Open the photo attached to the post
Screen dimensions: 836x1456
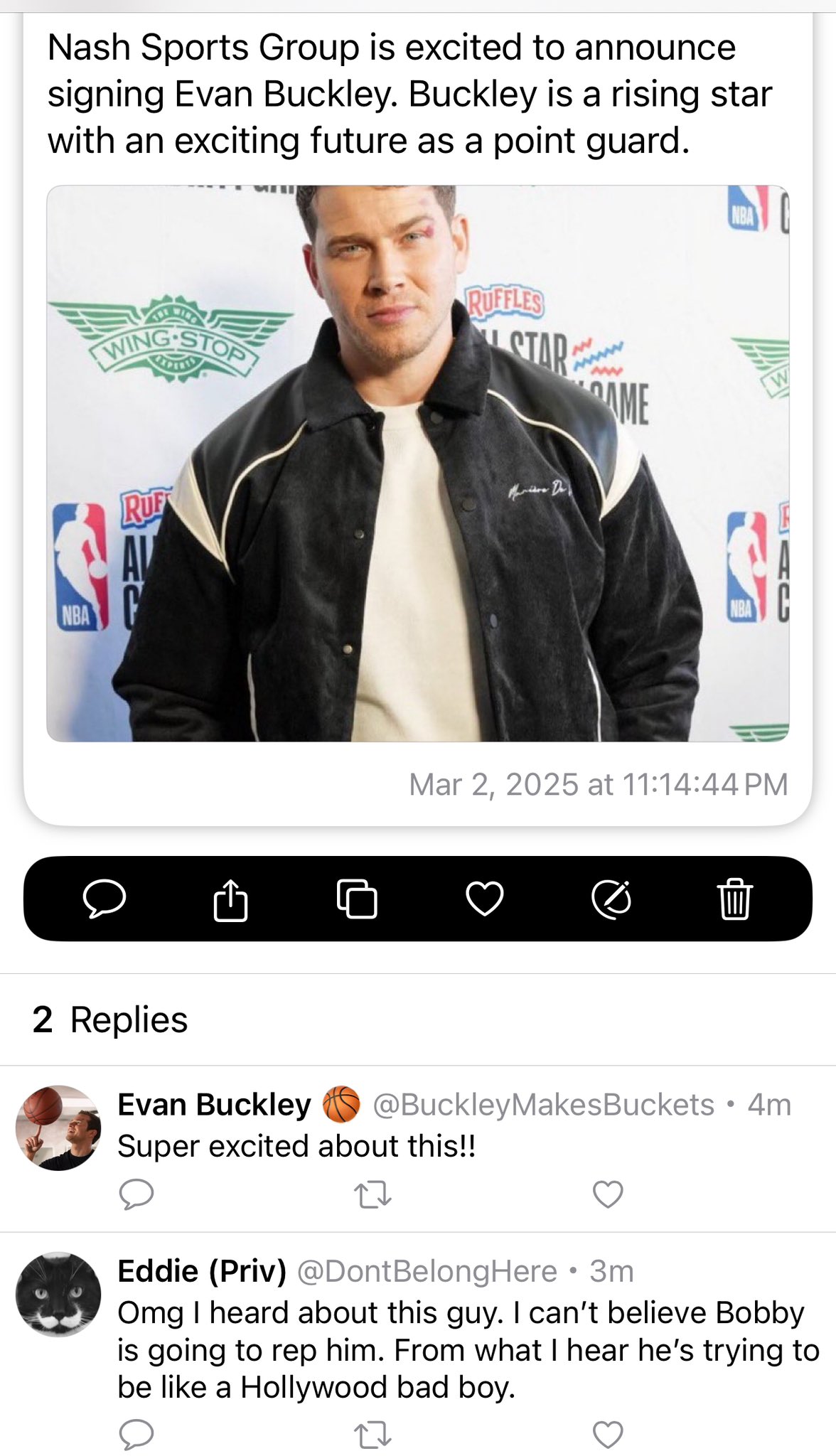point(418,464)
